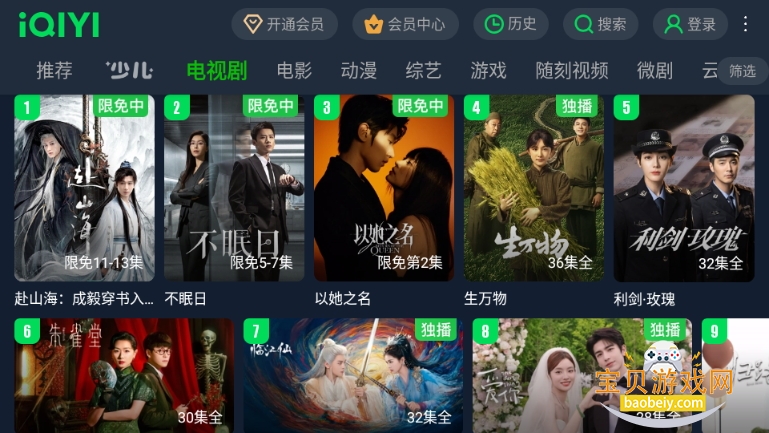Open the series 生万物

(534, 188)
